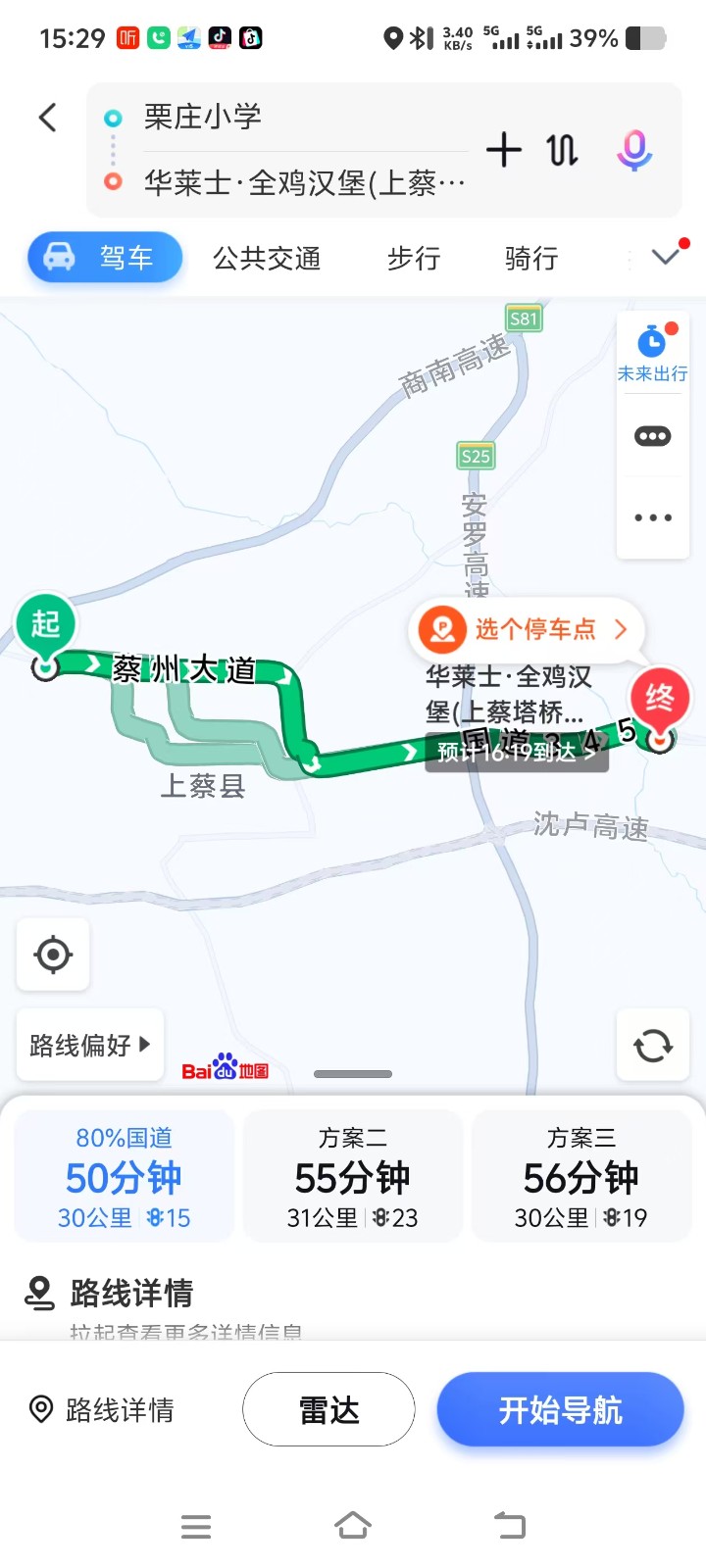
Task: Select 方案三 56分钟 route
Action: pyautogui.click(x=581, y=1176)
